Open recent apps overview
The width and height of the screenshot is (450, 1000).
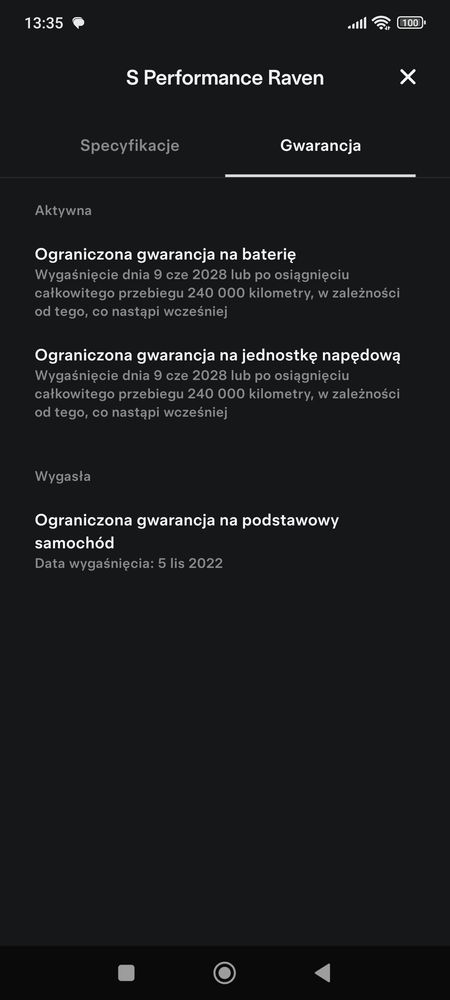(126, 973)
